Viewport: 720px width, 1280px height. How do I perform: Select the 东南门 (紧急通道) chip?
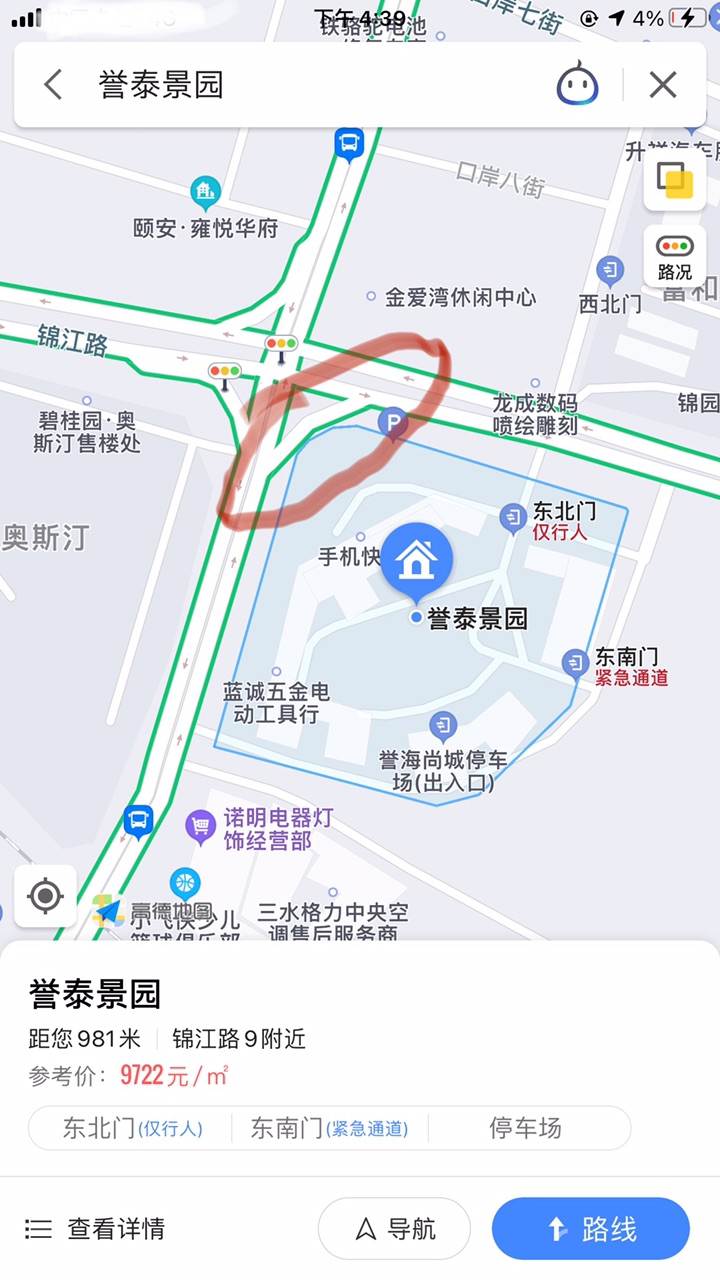pos(329,1128)
